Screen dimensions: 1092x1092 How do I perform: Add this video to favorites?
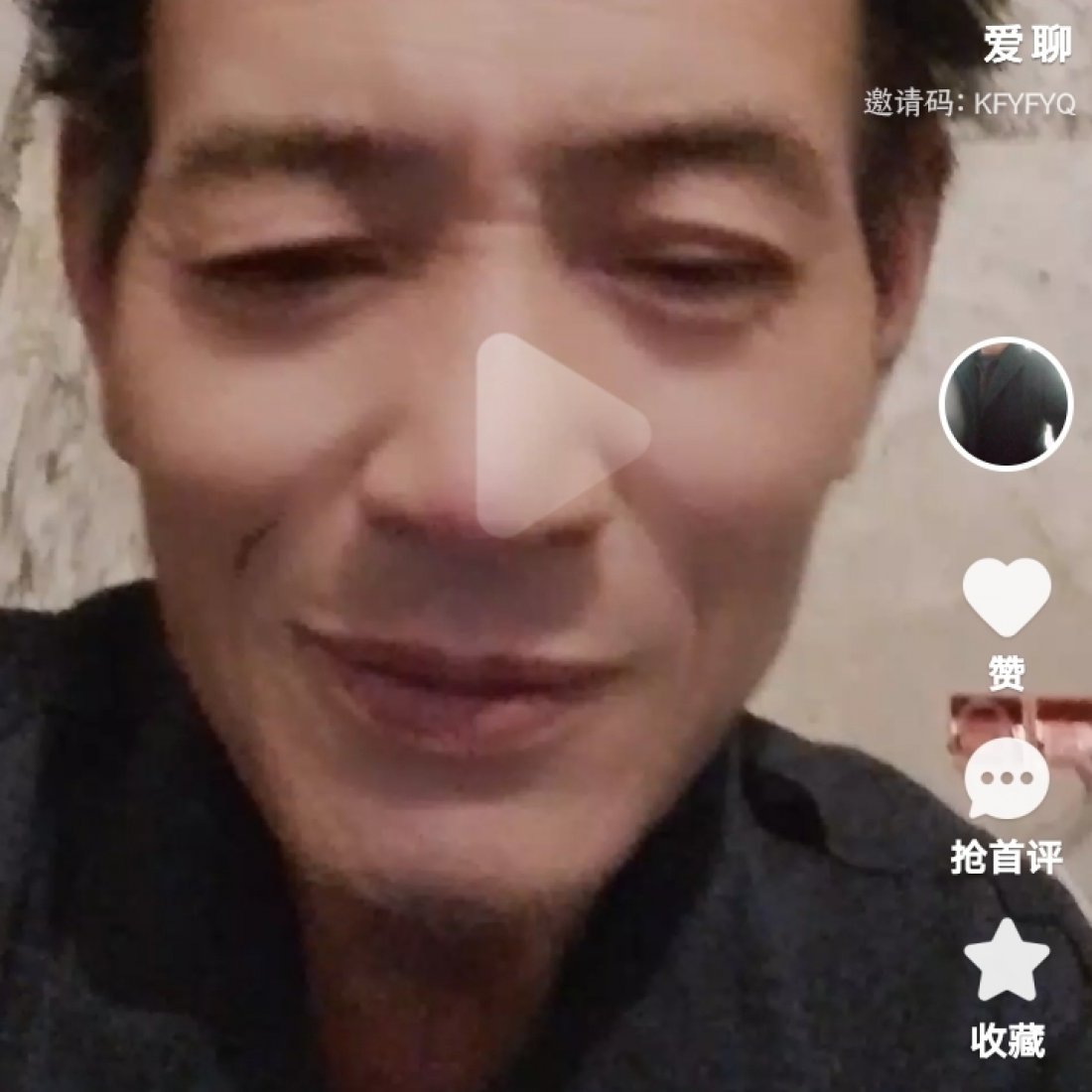pos(1006,961)
